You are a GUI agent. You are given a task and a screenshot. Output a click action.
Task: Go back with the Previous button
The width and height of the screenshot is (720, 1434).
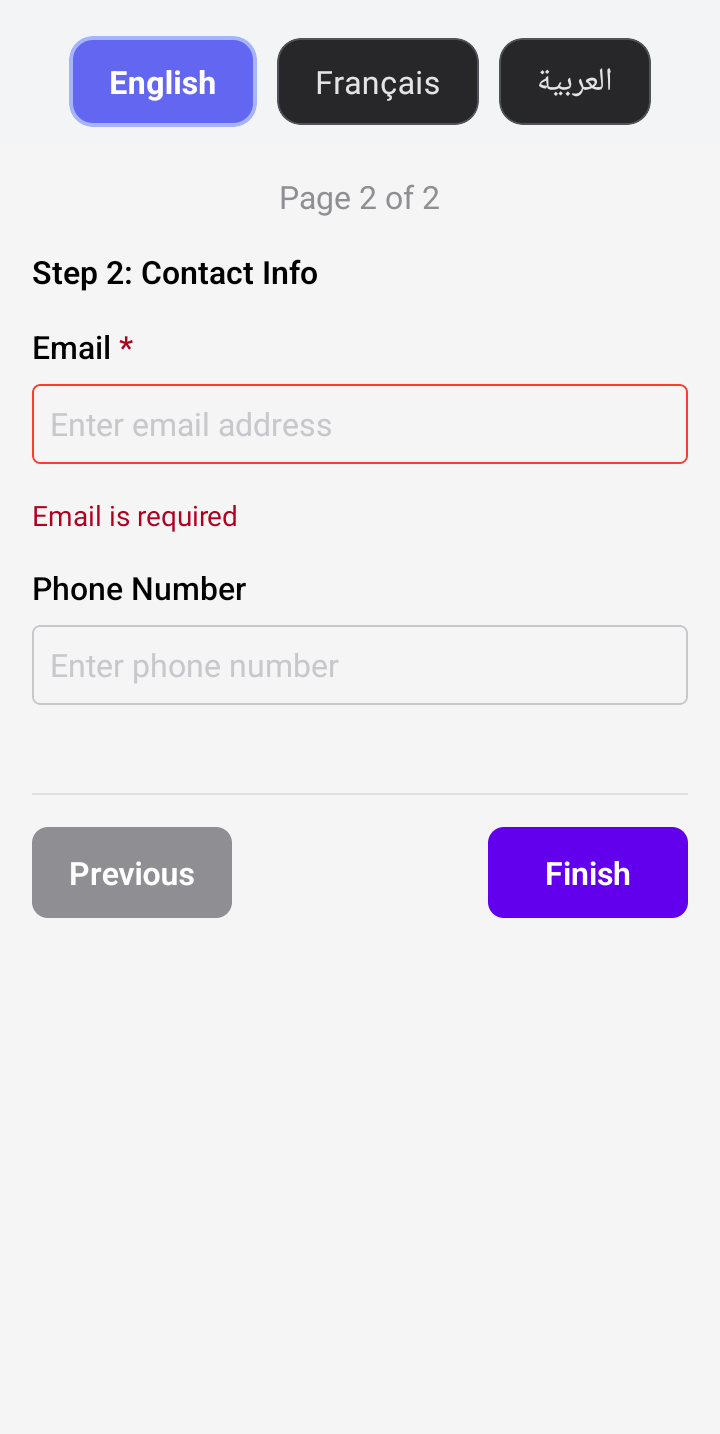click(132, 872)
